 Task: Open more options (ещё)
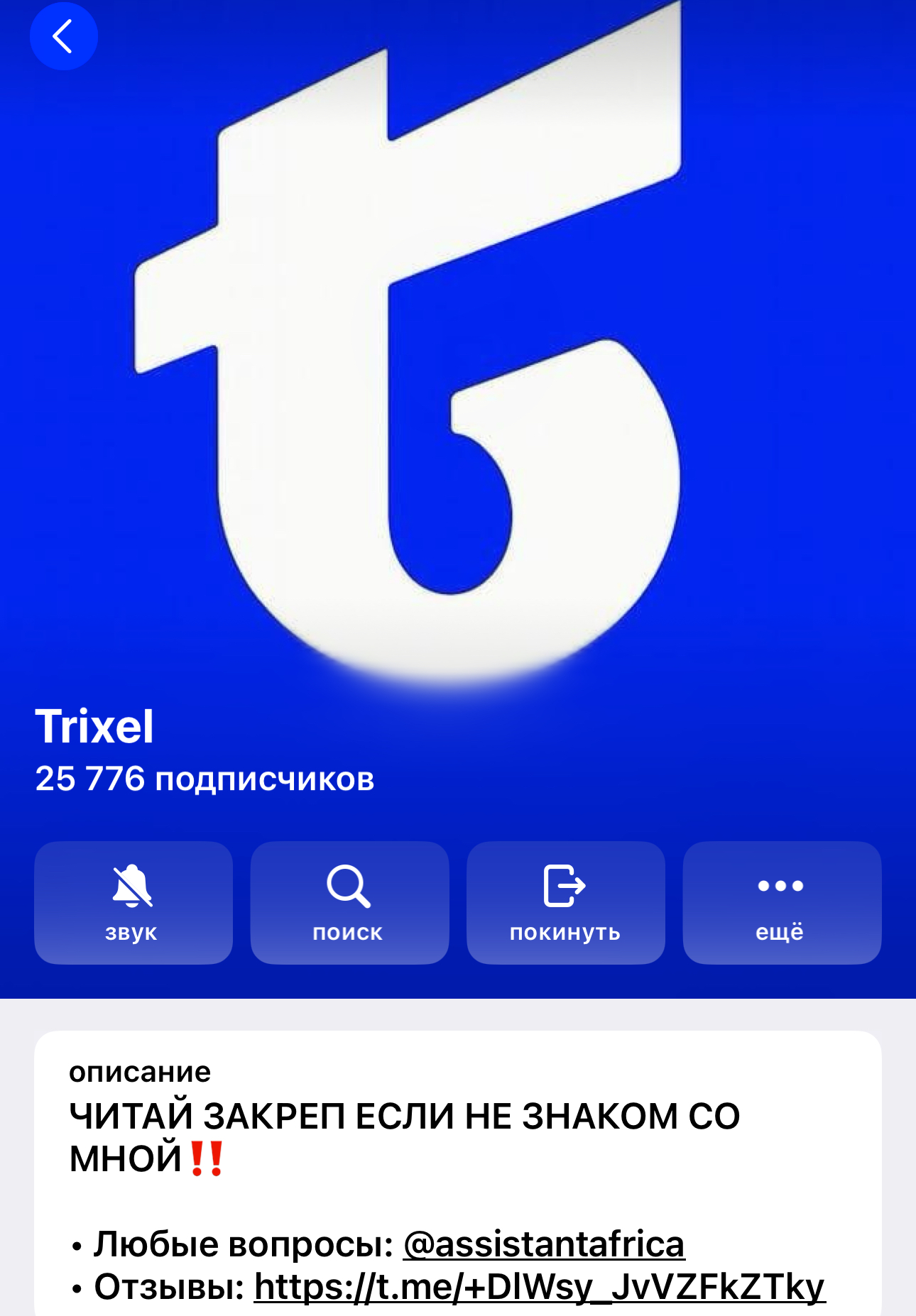(781, 902)
